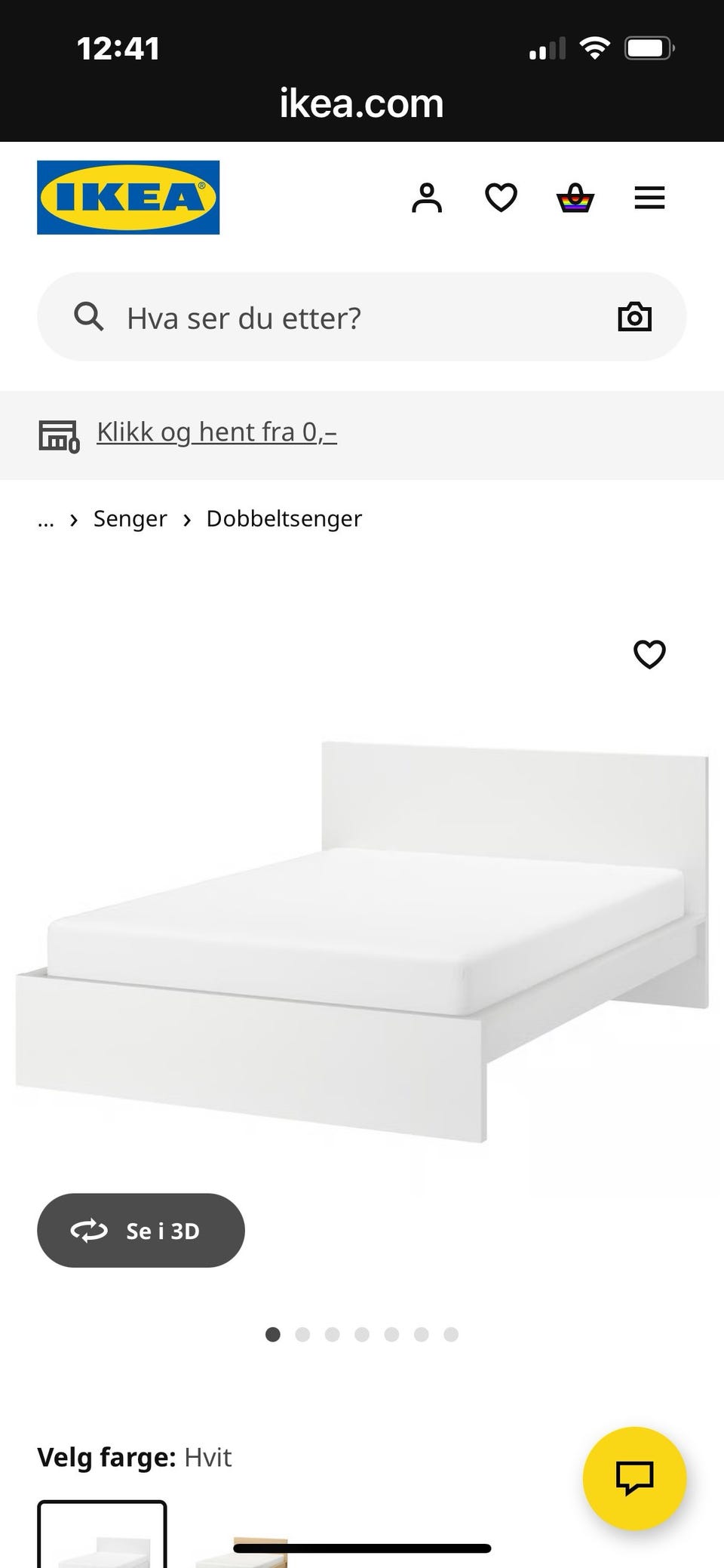Jump to the fourth image carousel dot
This screenshot has width=724, height=1568.
[x=362, y=1335]
